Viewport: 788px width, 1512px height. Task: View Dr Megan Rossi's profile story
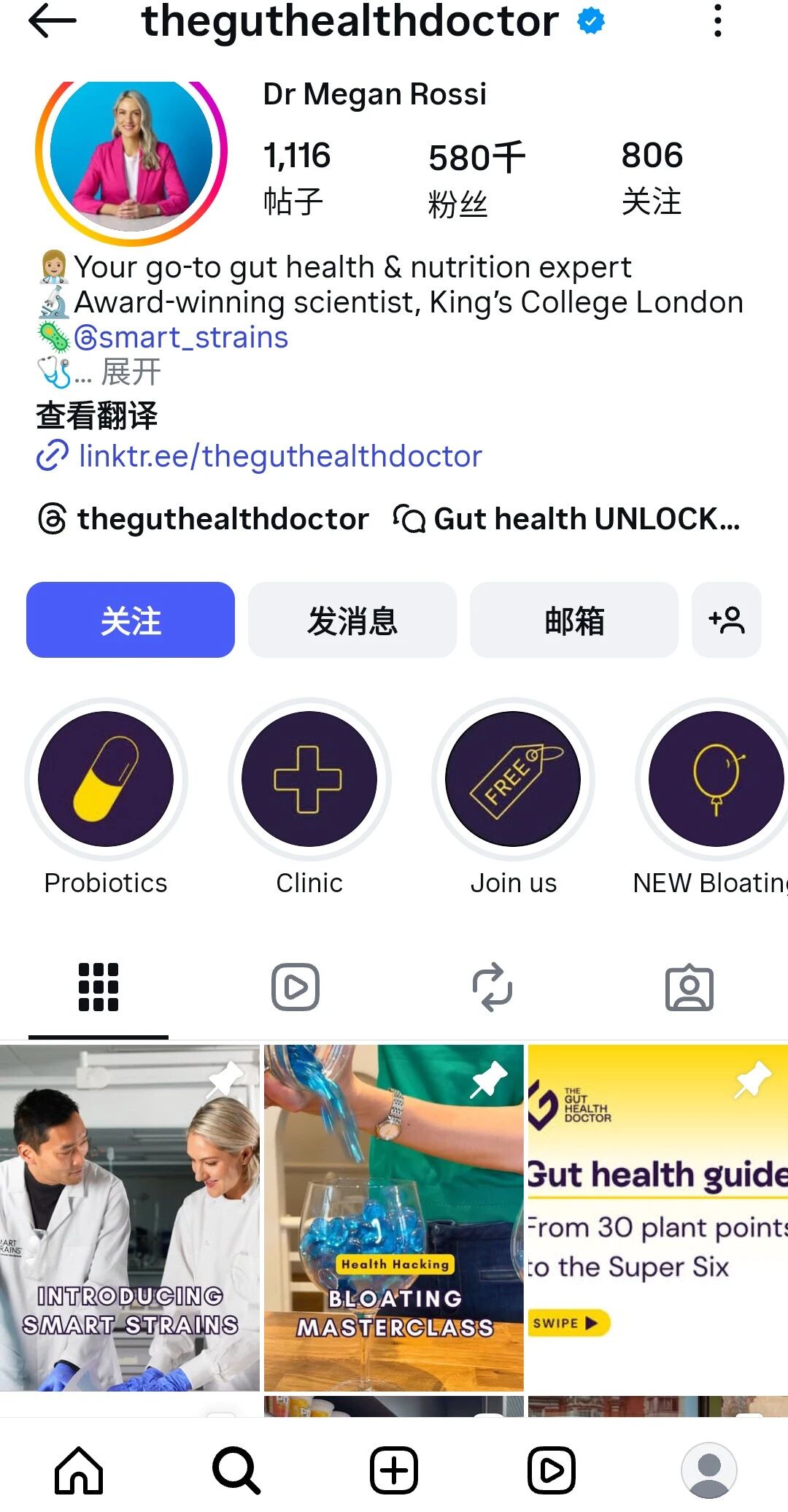(x=131, y=153)
